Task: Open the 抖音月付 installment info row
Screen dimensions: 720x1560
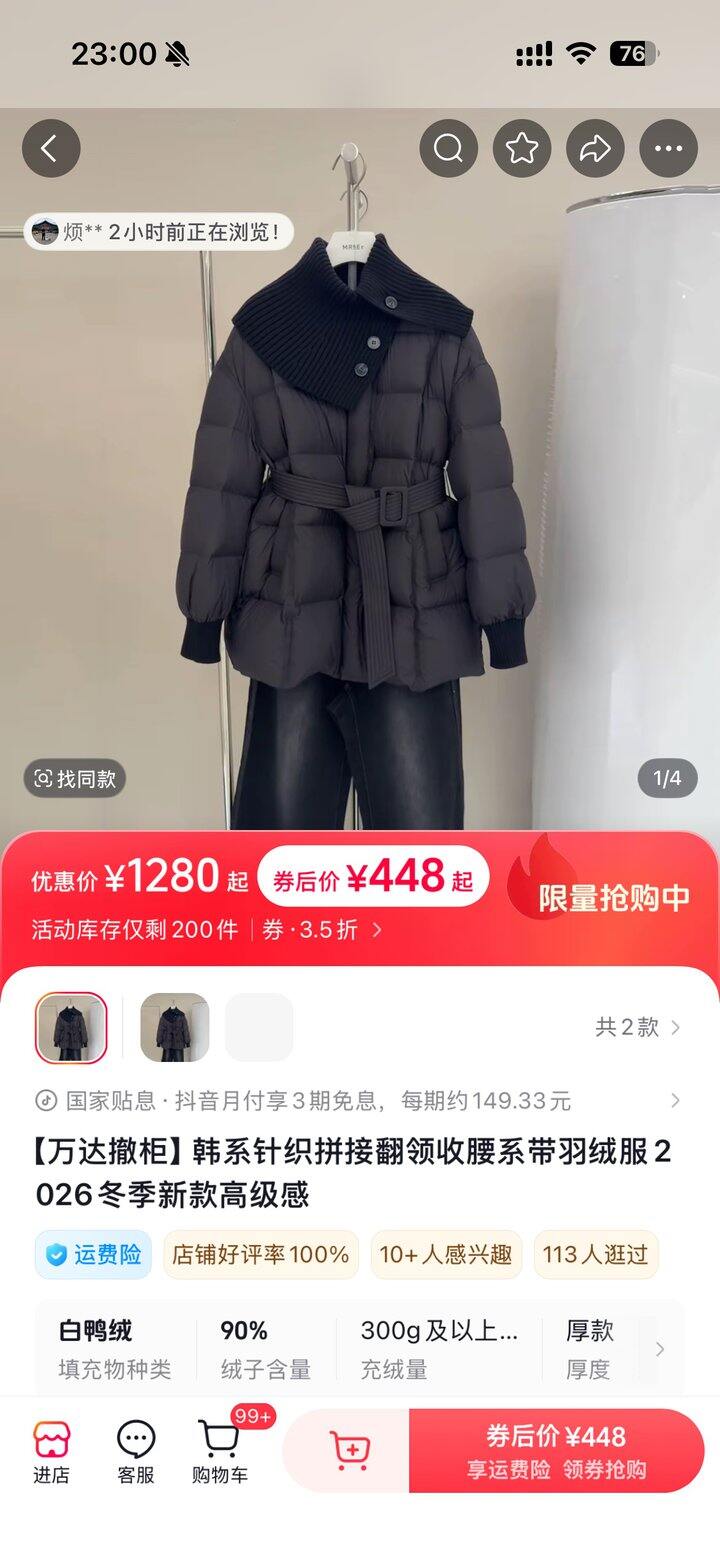Action: 358,1101
